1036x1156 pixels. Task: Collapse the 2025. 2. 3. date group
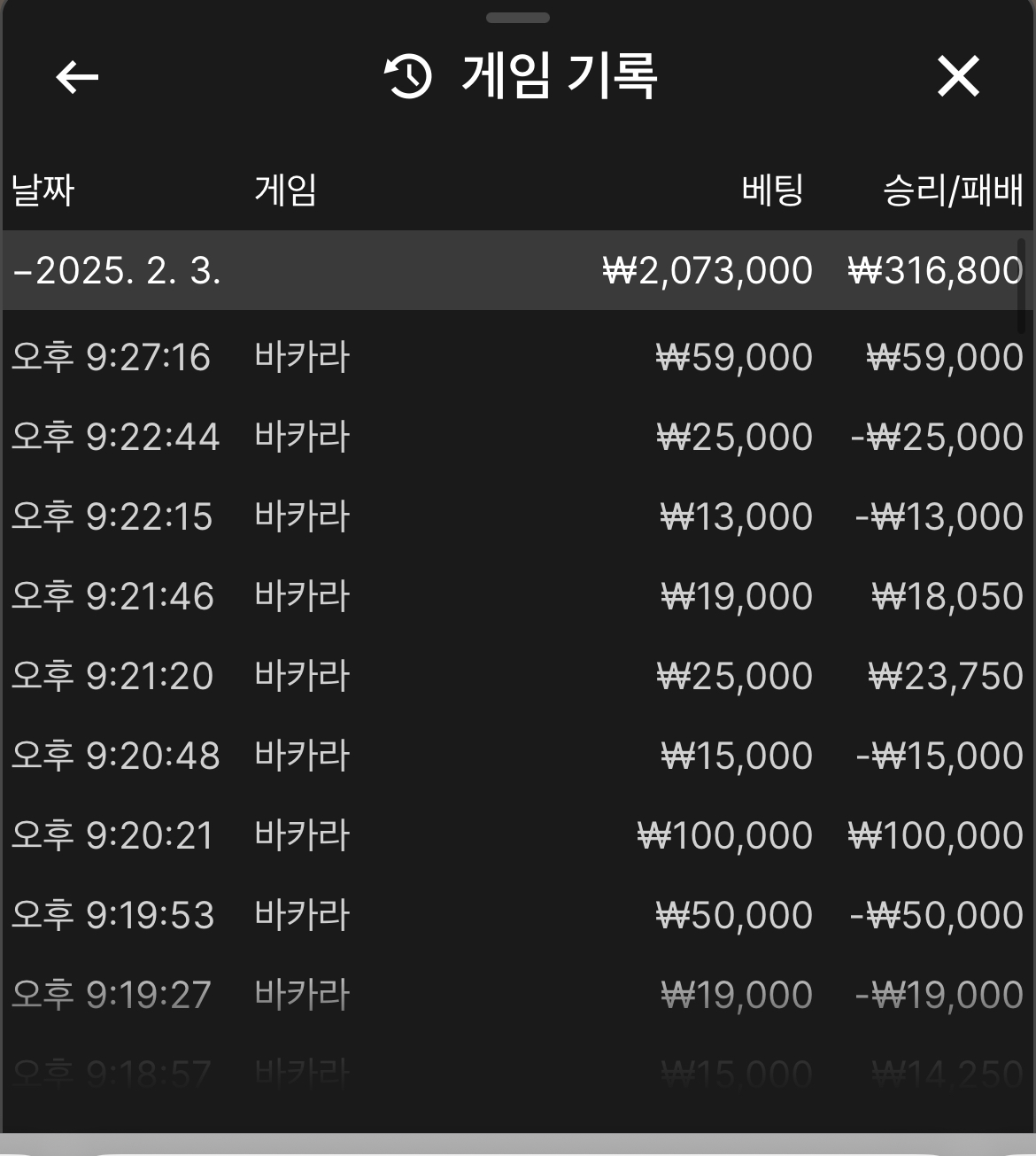pyautogui.click(x=115, y=270)
